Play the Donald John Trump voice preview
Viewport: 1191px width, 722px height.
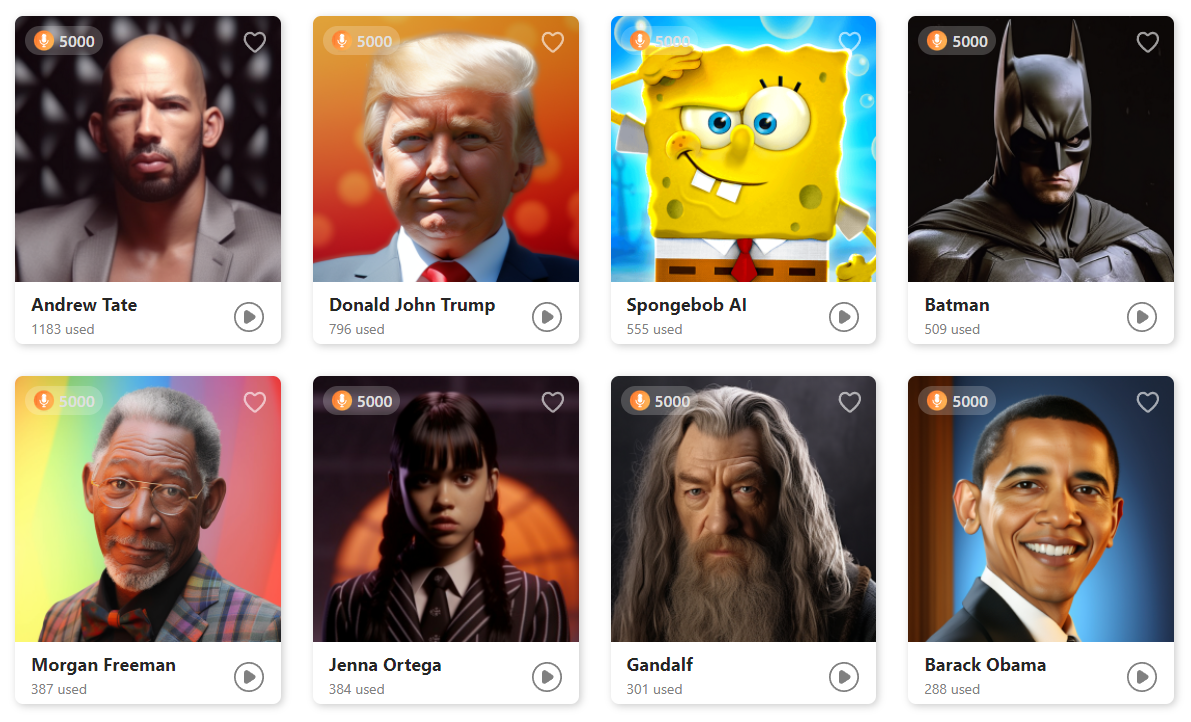click(x=546, y=317)
